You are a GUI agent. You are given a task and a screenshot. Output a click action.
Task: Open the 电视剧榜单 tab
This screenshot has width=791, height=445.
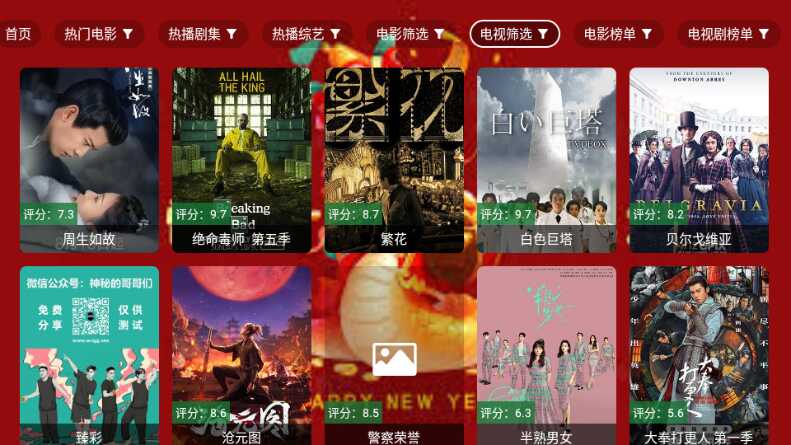pyautogui.click(x=728, y=34)
